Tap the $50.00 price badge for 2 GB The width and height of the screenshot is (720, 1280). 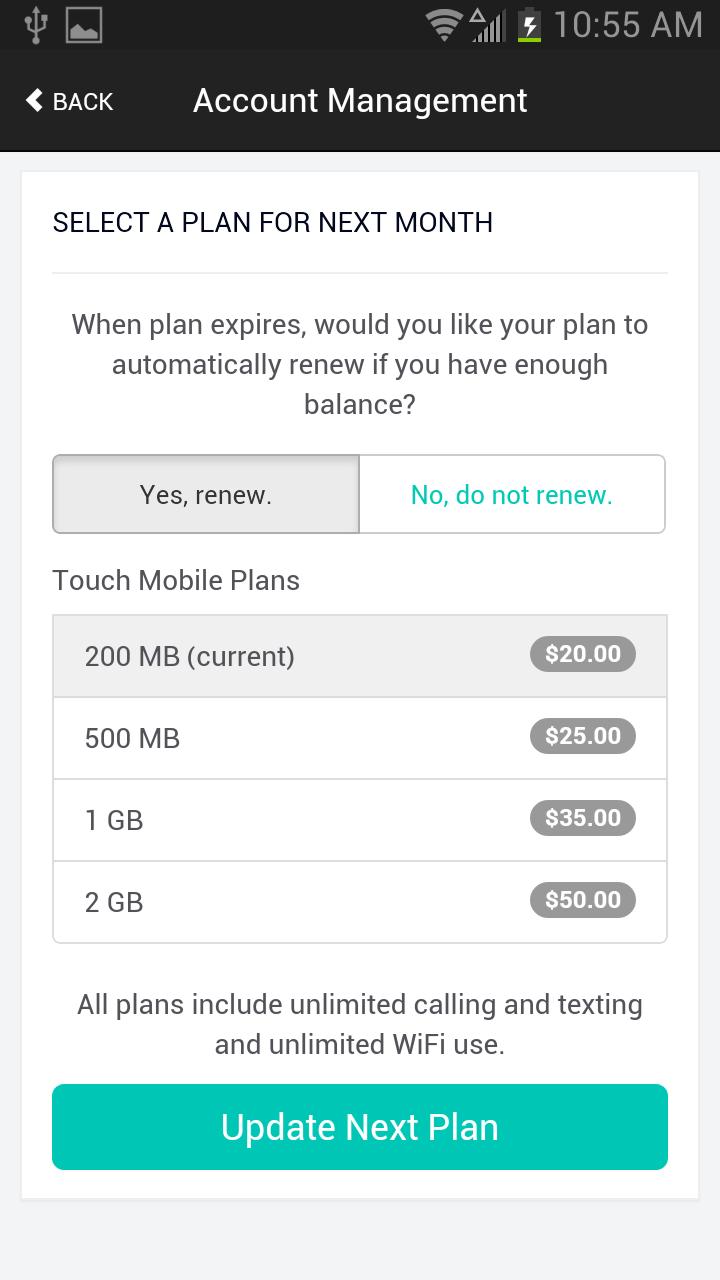pos(581,900)
